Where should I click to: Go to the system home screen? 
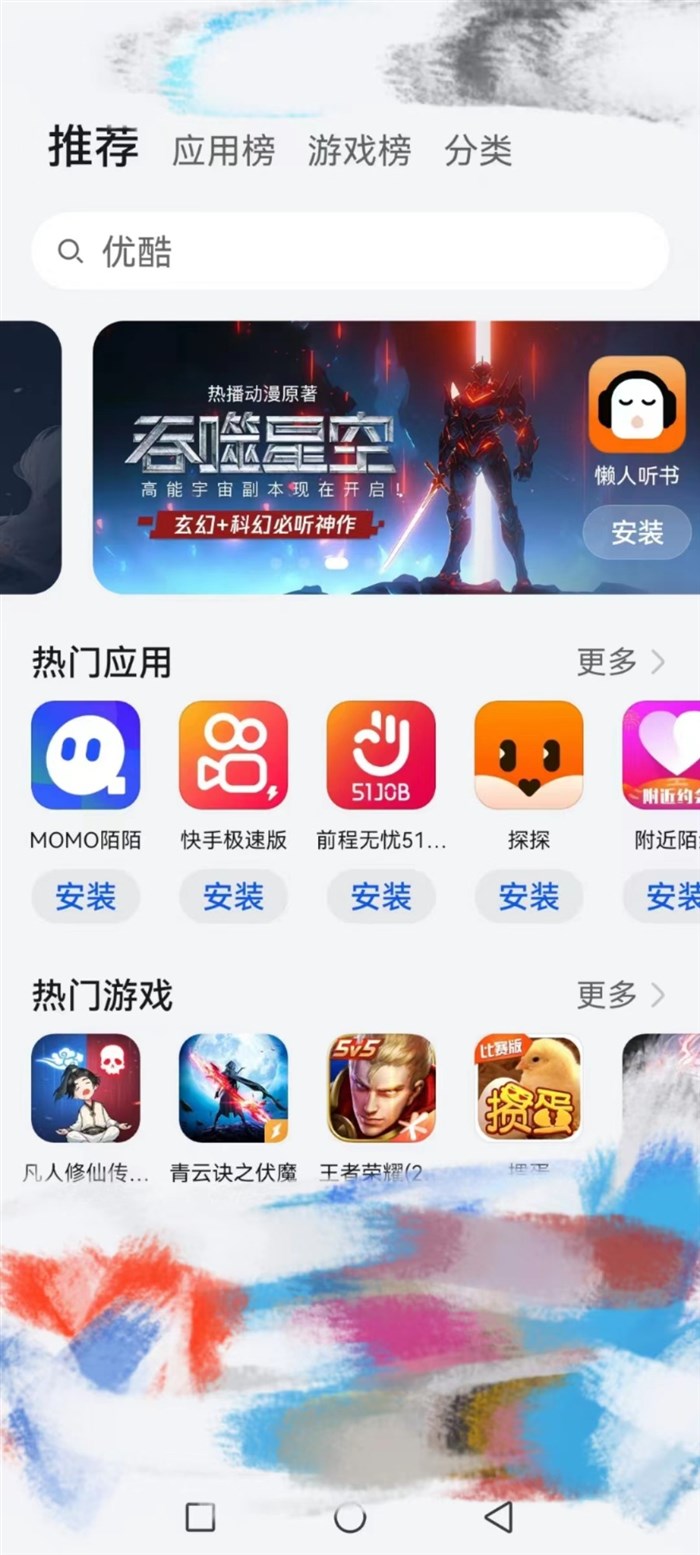[x=349, y=1517]
